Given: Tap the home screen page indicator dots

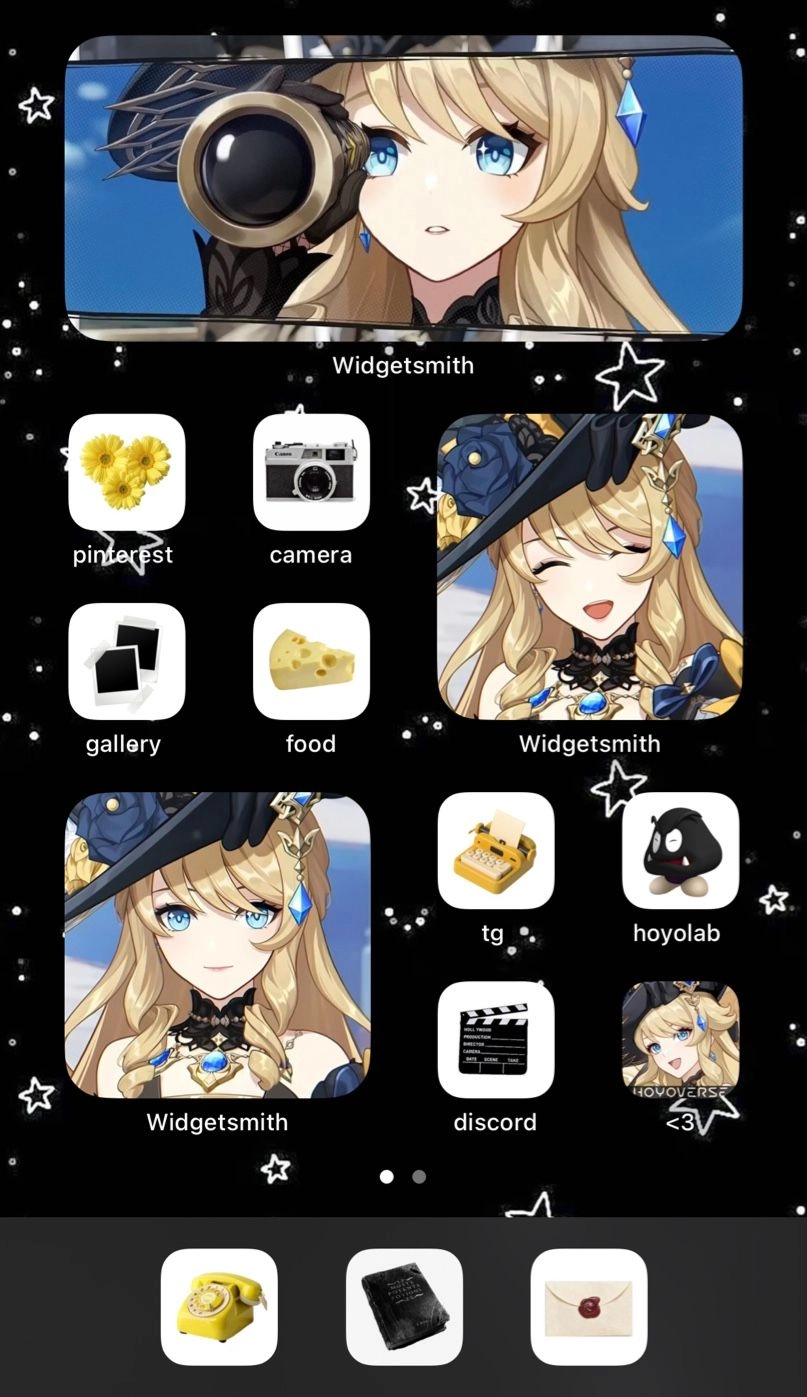Looking at the screenshot, I should tap(403, 1177).
